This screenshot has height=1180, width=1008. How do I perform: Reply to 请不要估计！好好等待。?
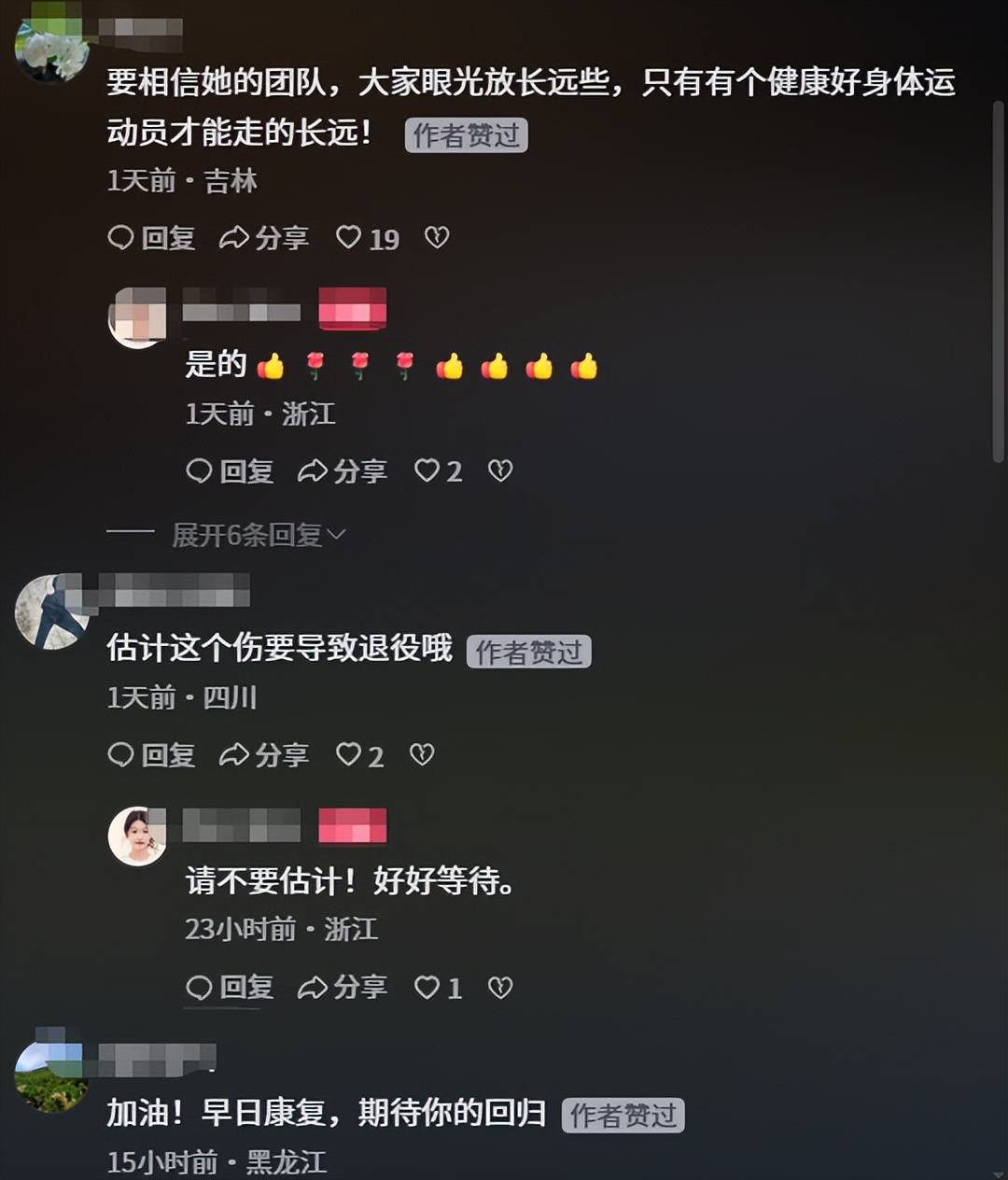point(230,987)
